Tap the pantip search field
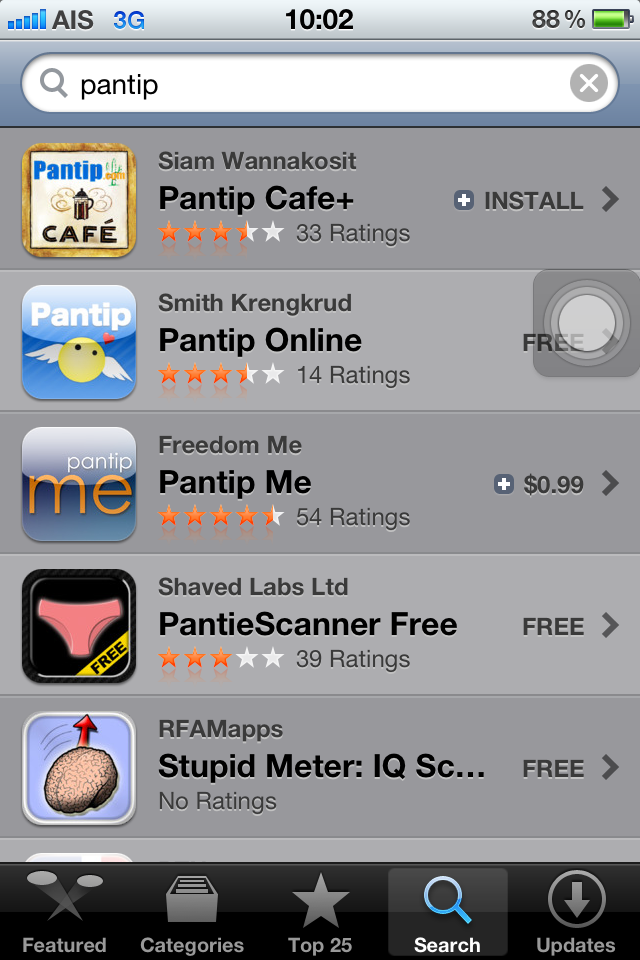Screen dimensions: 640x960 click(x=300, y=84)
